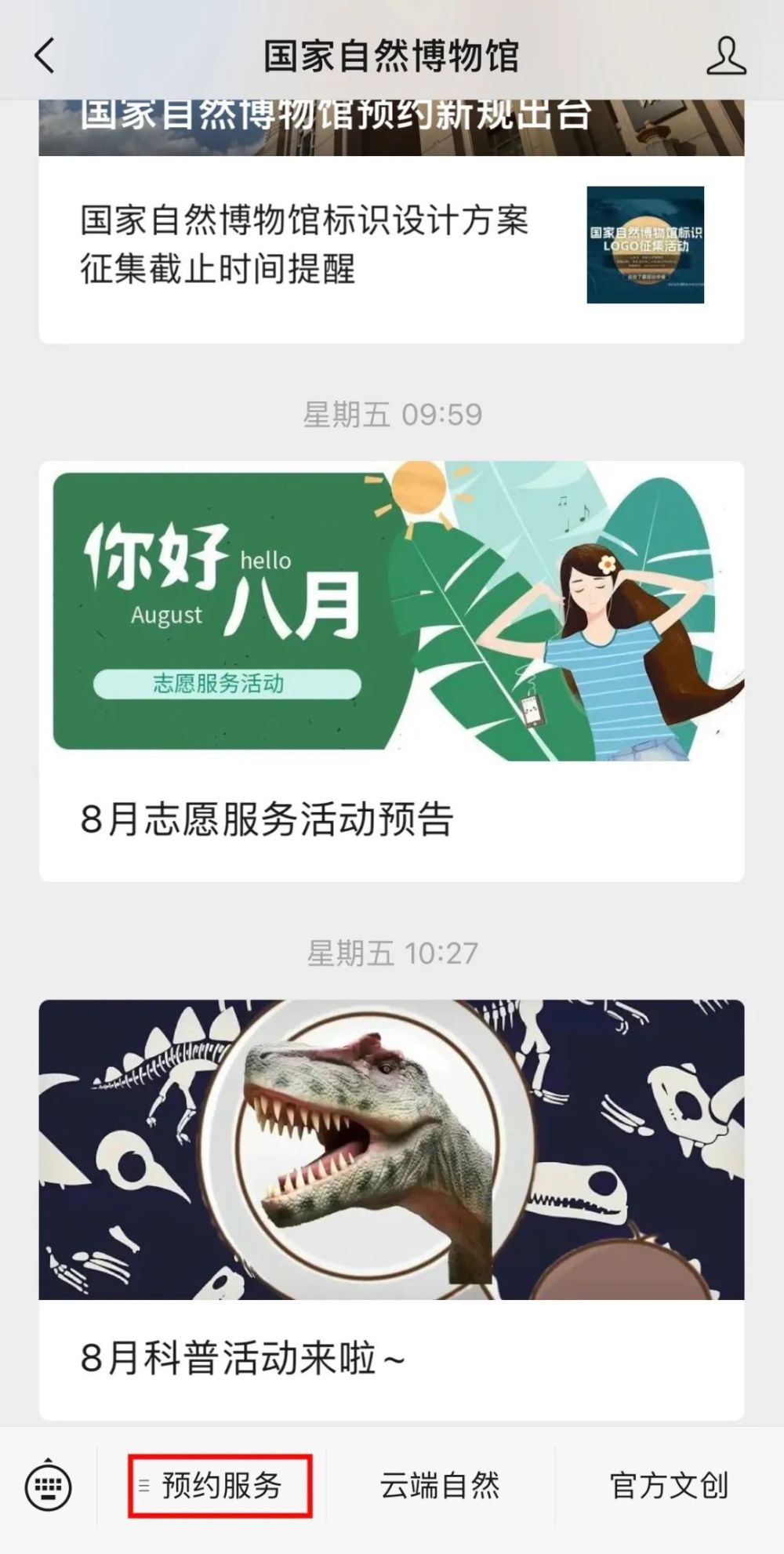Open the 预约新规出台 article banner
784x1554 pixels.
[x=392, y=125]
